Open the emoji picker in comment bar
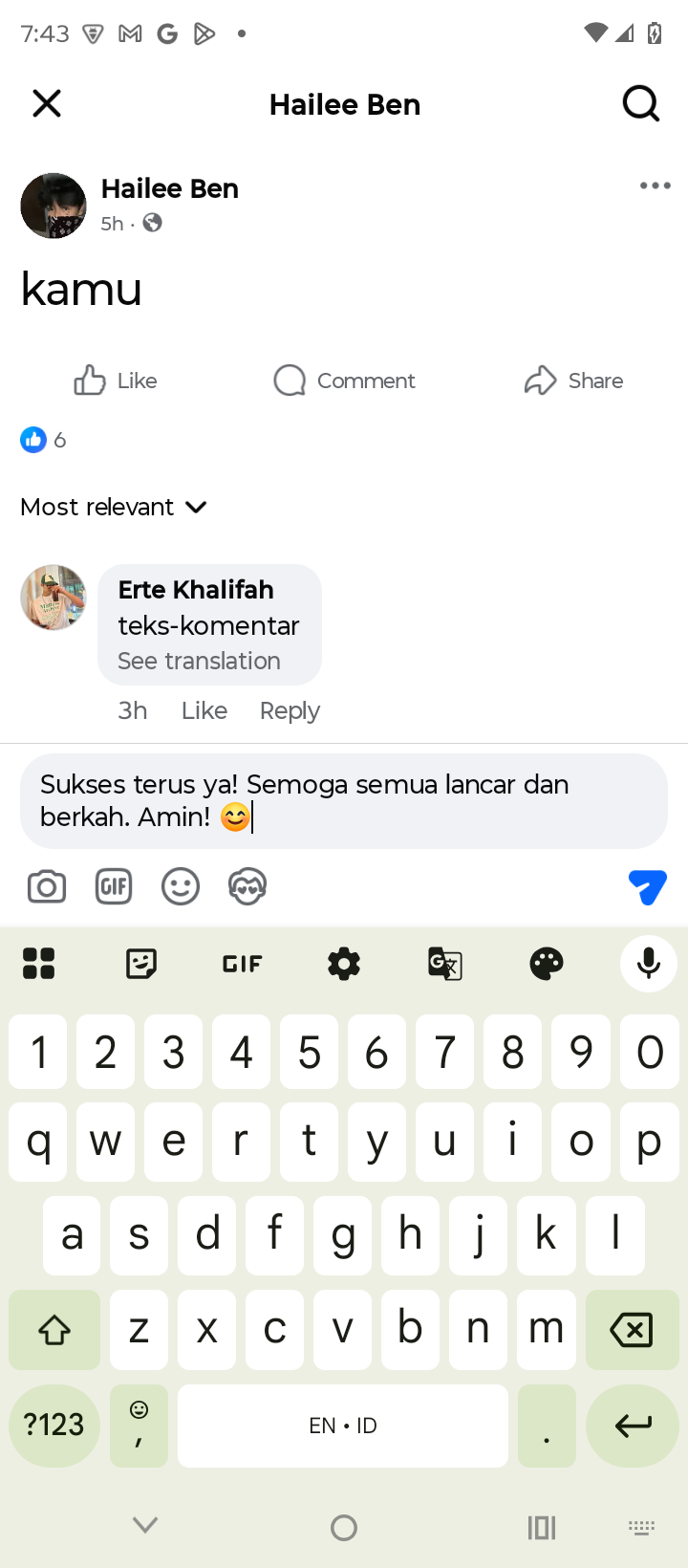This screenshot has width=688, height=1568. pyautogui.click(x=181, y=887)
